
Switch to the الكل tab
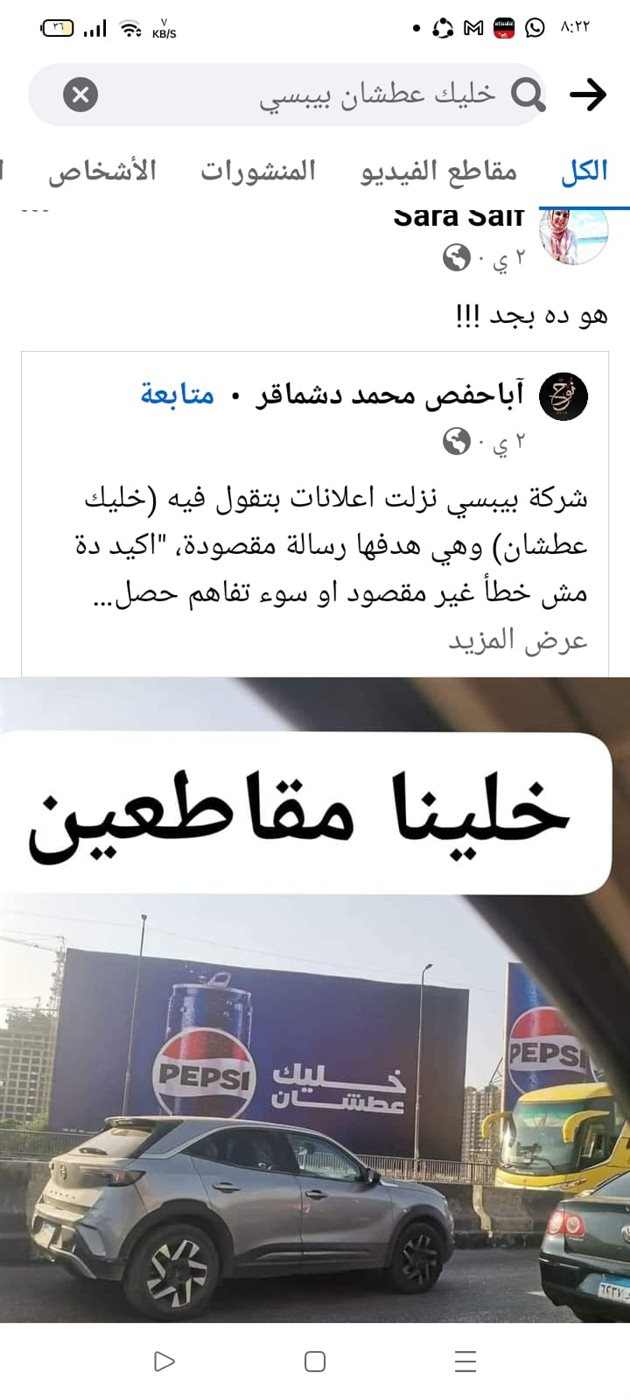tap(583, 171)
